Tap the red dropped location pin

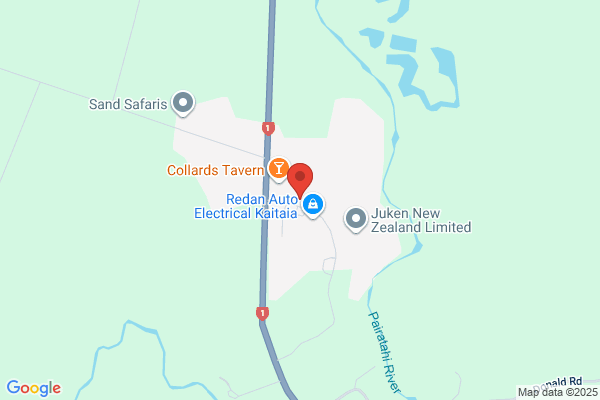pyautogui.click(x=300, y=180)
